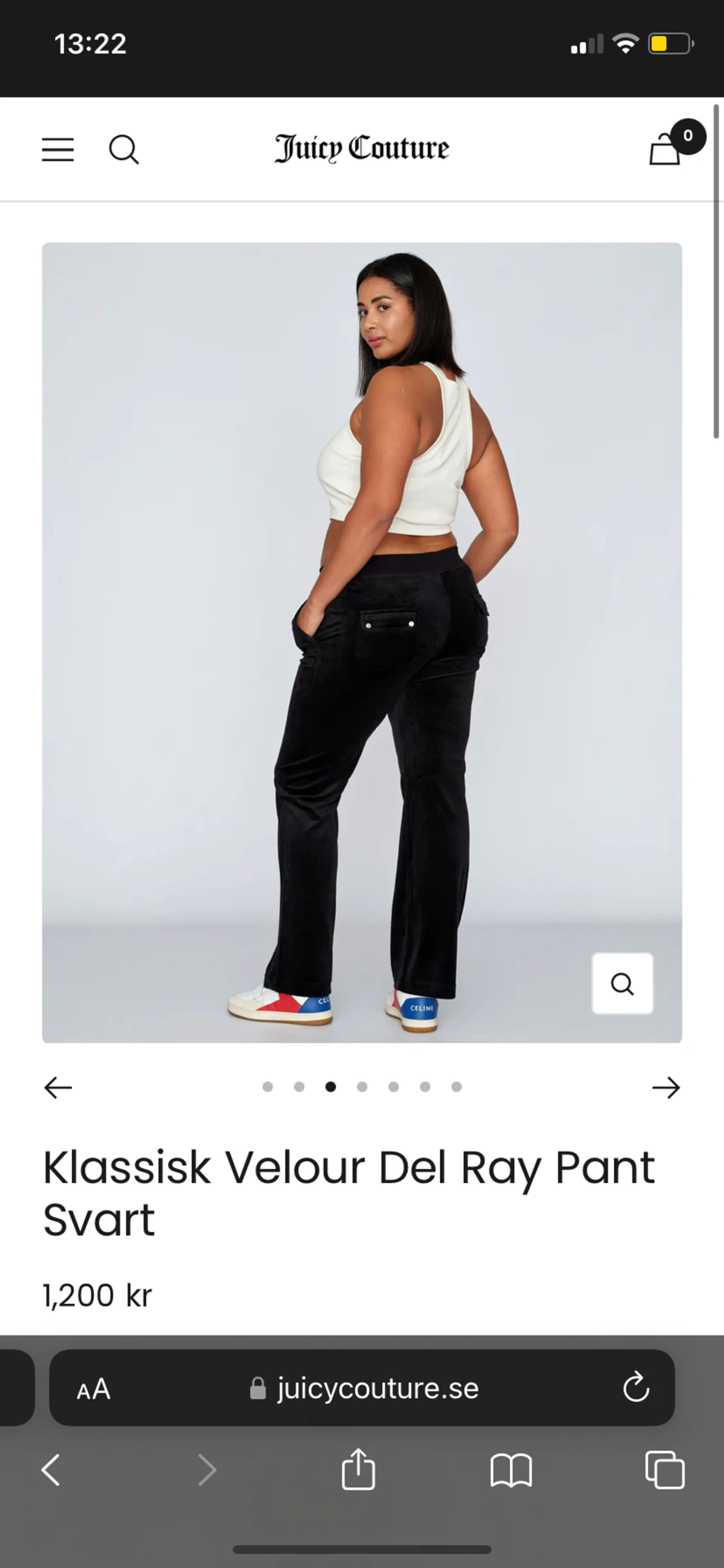This screenshot has height=1568, width=724.
Task: Share this page via Safari
Action: (x=358, y=1470)
